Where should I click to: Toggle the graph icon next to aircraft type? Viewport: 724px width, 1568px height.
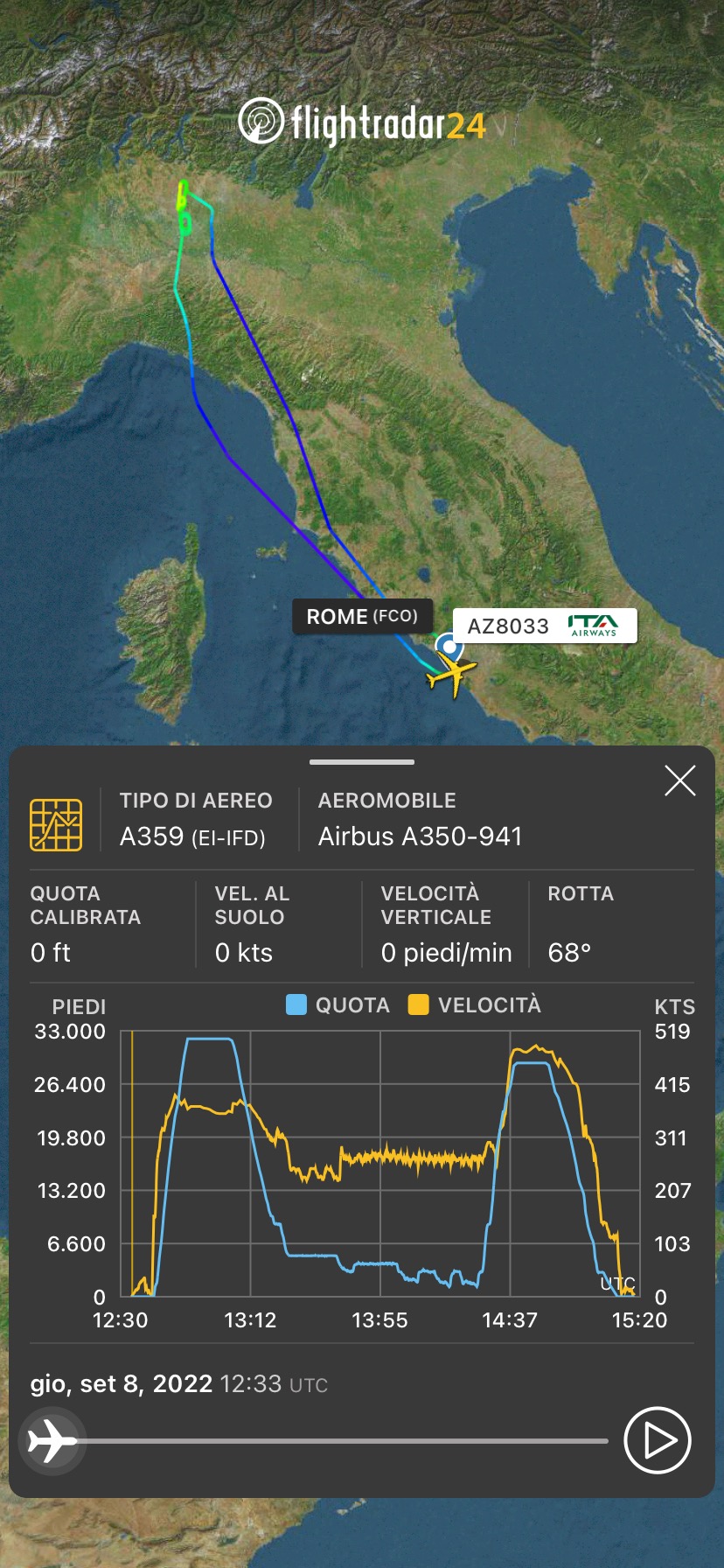(56, 824)
